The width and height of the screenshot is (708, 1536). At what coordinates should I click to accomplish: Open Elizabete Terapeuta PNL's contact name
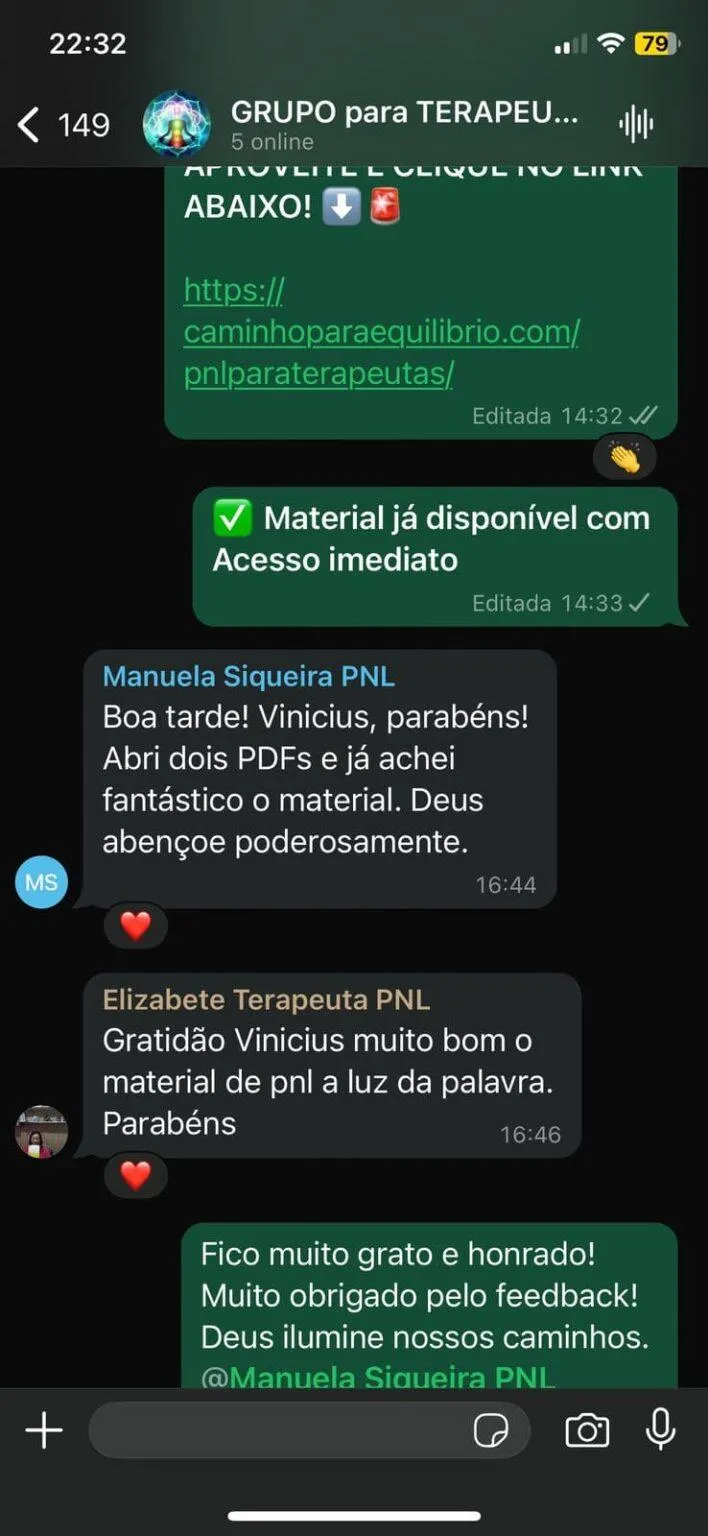click(x=266, y=999)
